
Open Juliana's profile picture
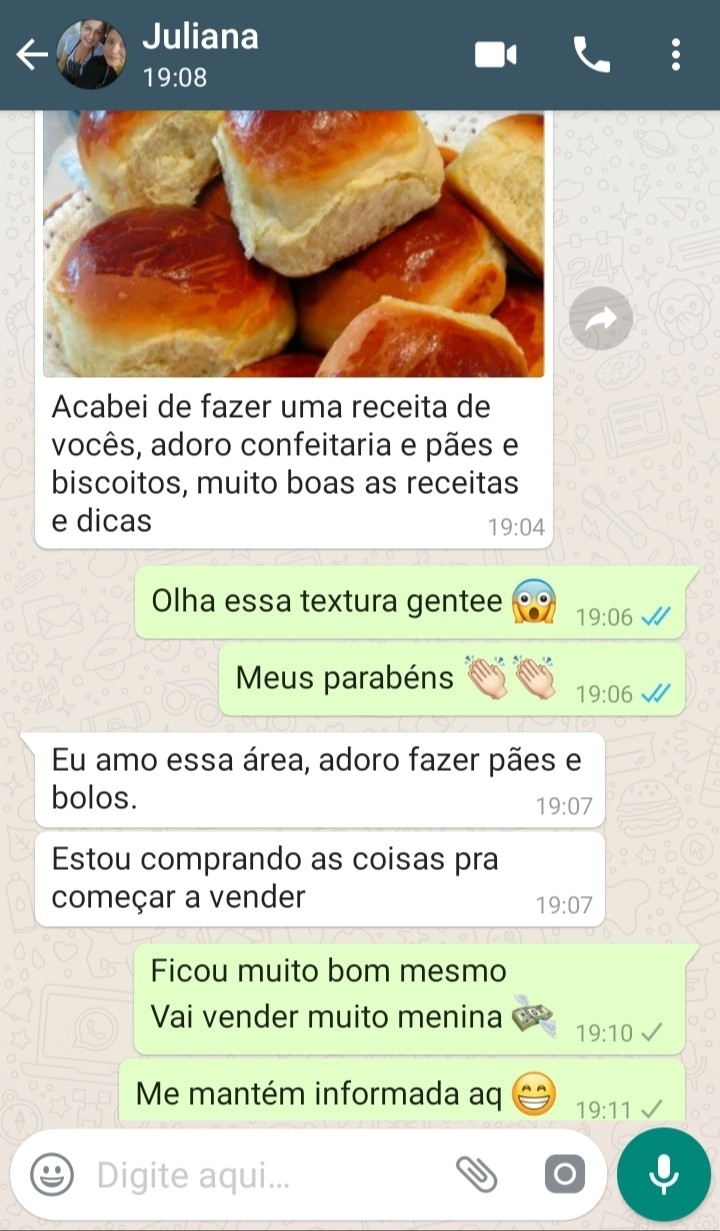click(x=92, y=55)
